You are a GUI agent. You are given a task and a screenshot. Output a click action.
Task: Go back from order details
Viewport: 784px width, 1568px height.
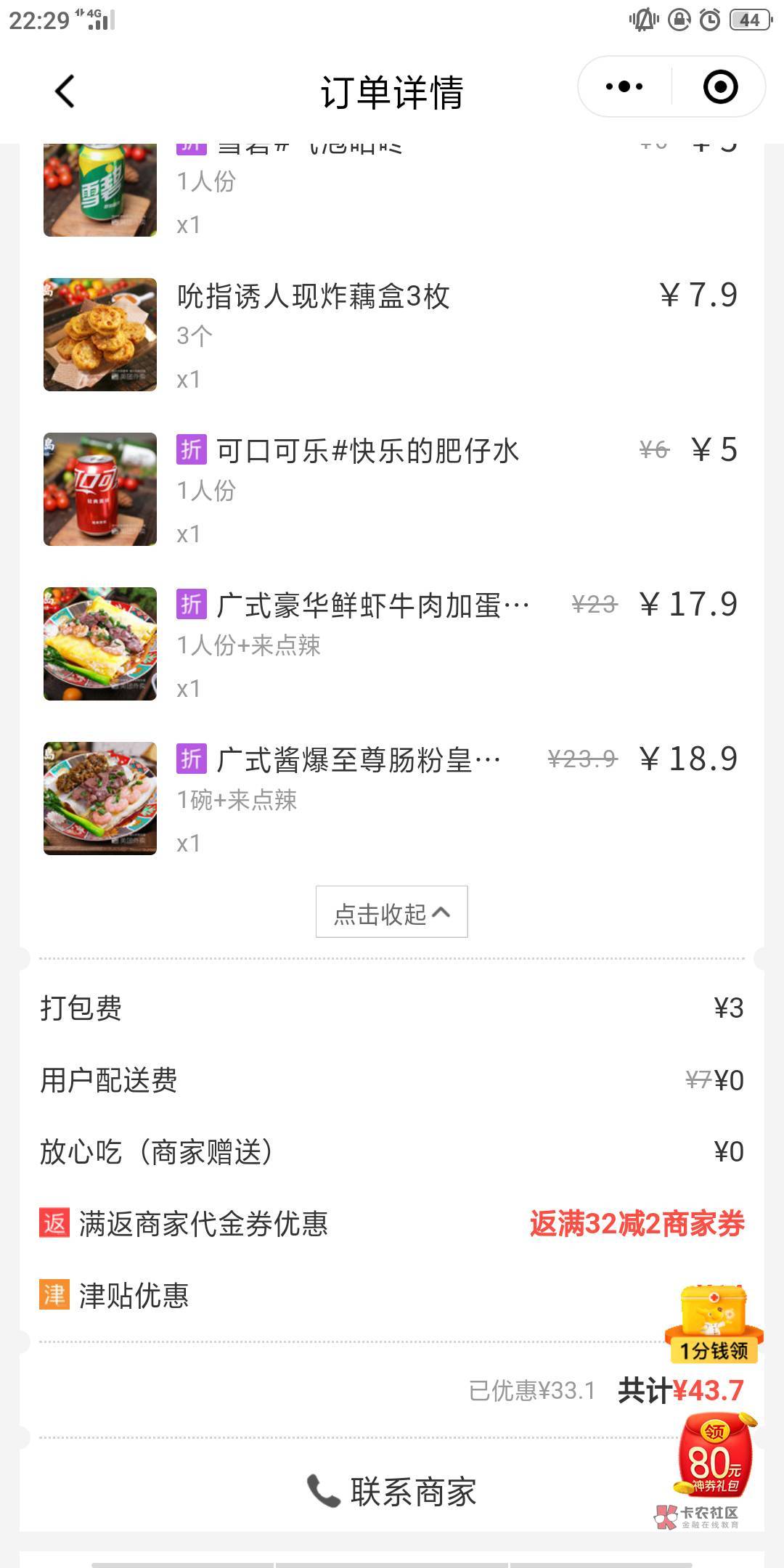65,91
